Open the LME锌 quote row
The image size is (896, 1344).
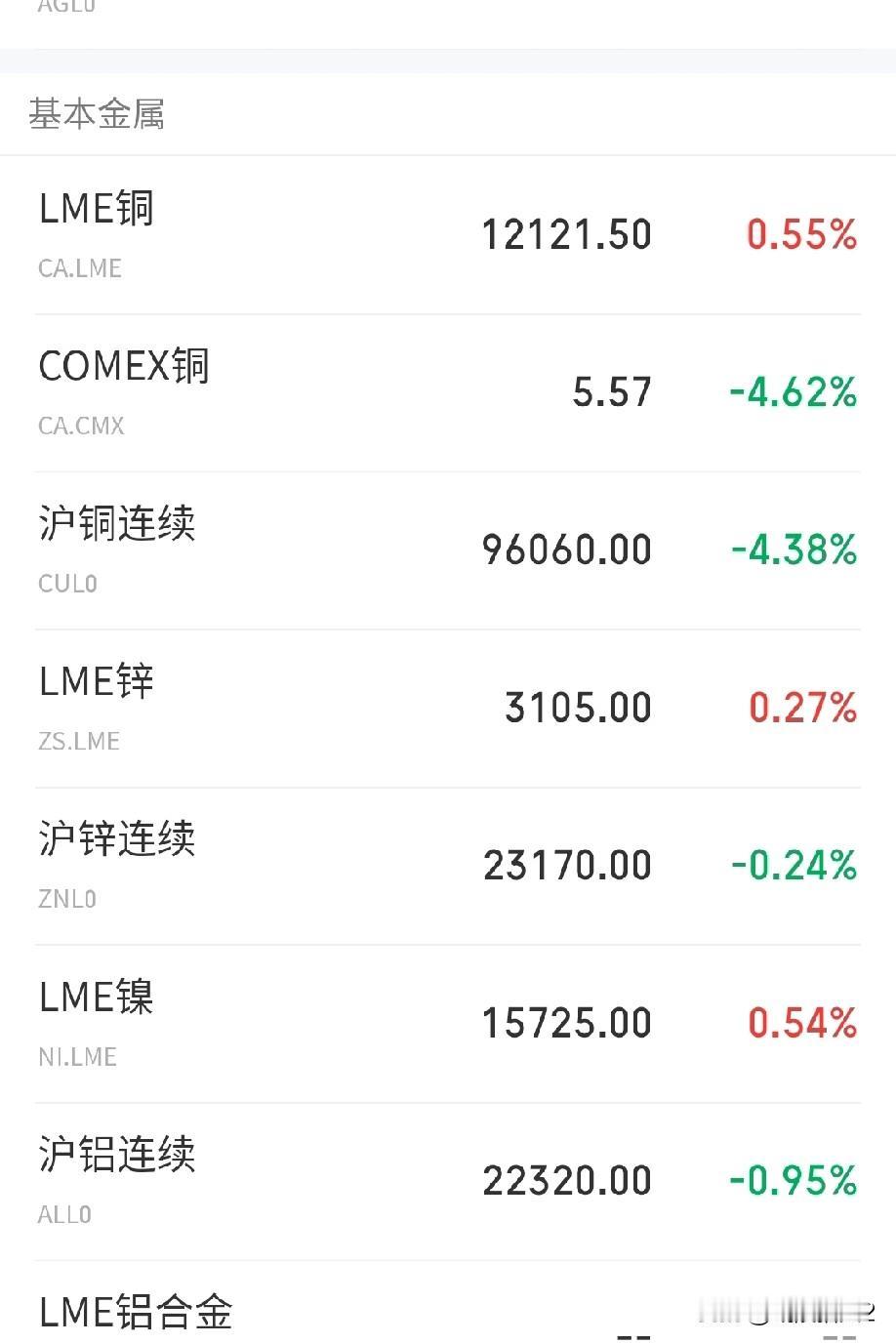coord(447,709)
